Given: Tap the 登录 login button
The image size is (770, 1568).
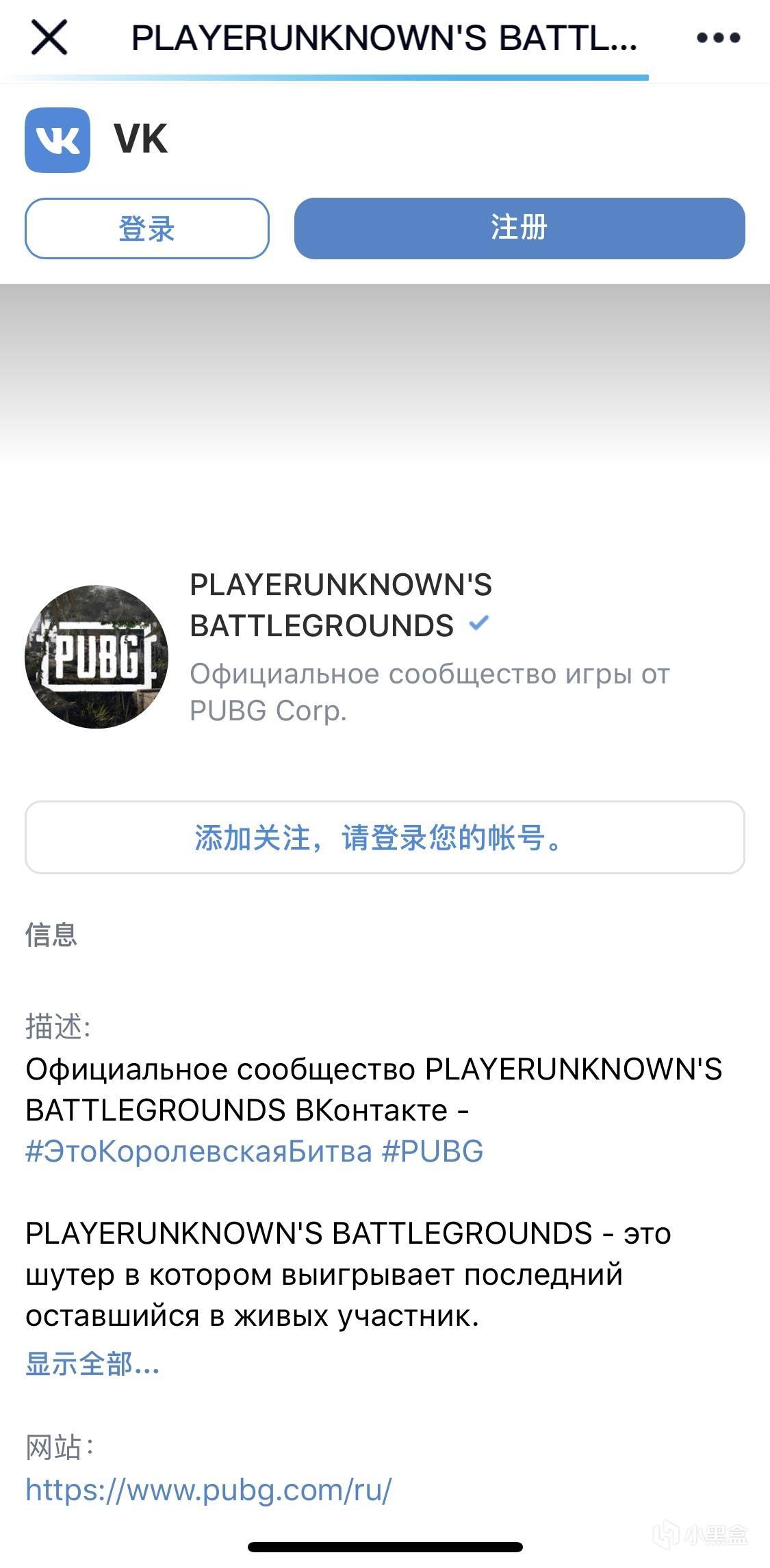Looking at the screenshot, I should pos(147,228).
